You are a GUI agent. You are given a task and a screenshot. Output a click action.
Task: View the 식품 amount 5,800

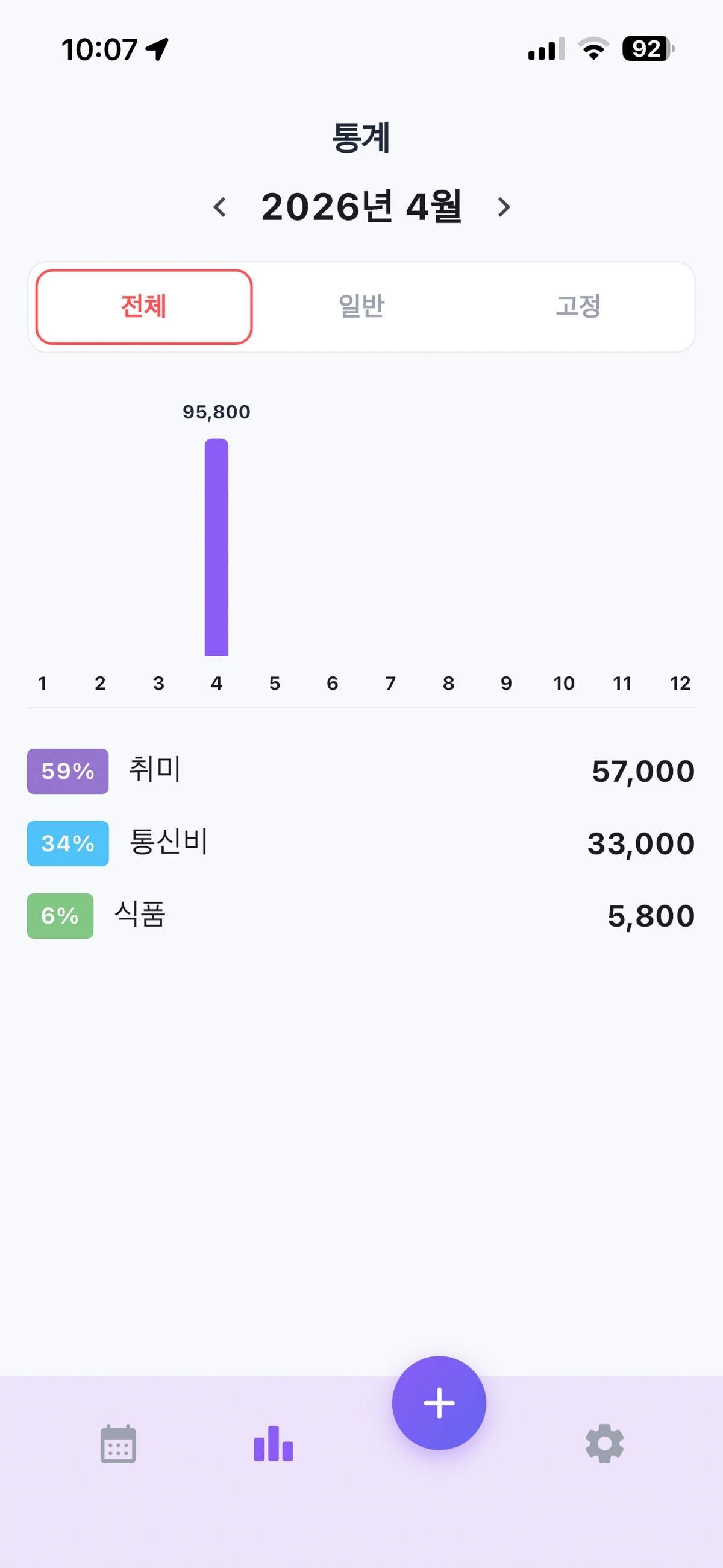point(650,915)
